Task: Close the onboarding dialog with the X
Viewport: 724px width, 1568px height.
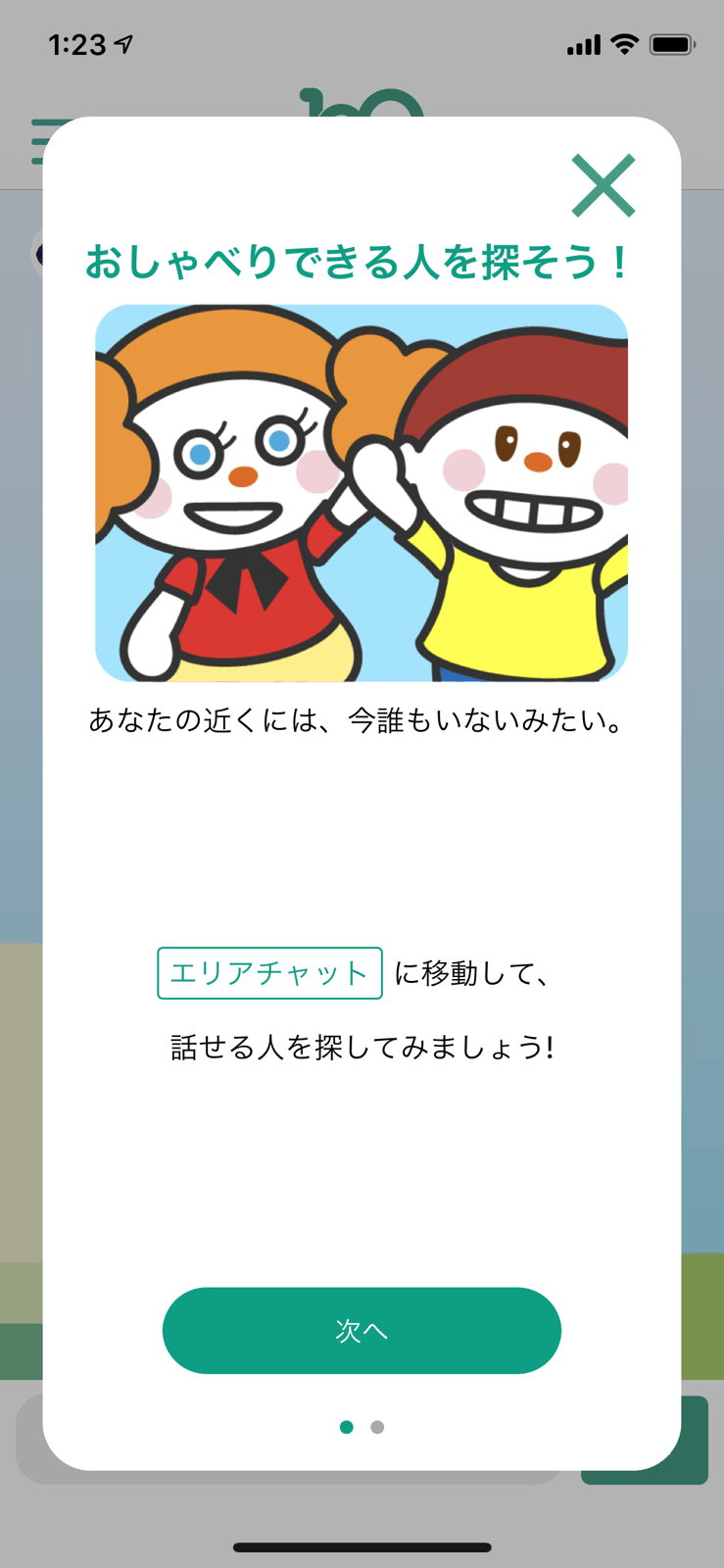Action: (x=603, y=186)
